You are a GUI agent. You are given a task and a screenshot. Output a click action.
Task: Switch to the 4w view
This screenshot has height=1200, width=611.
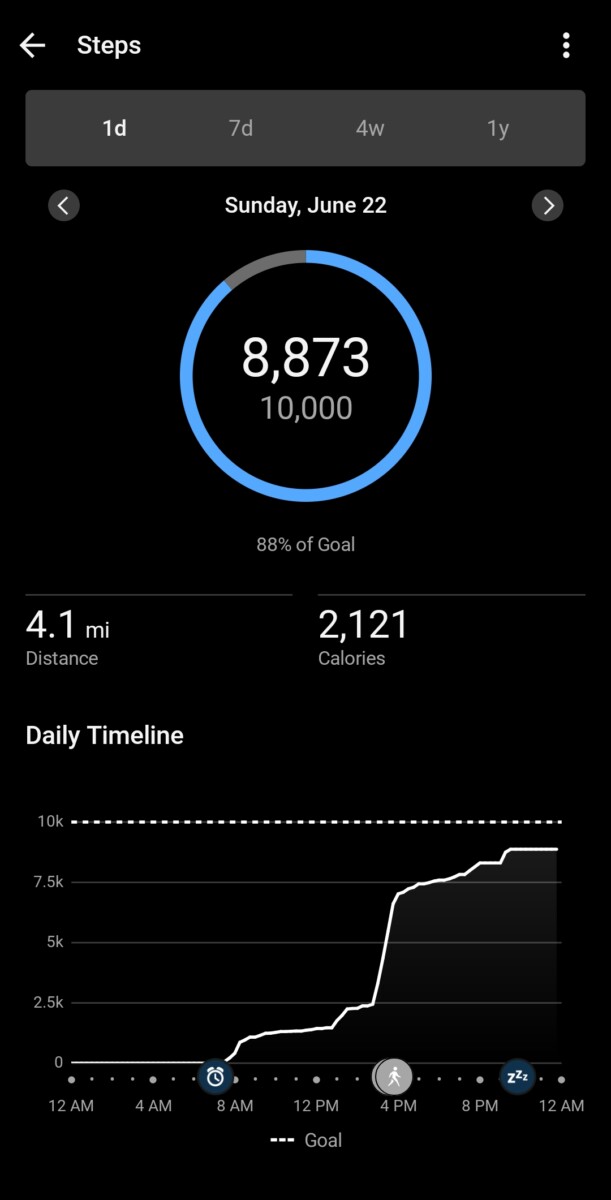370,129
